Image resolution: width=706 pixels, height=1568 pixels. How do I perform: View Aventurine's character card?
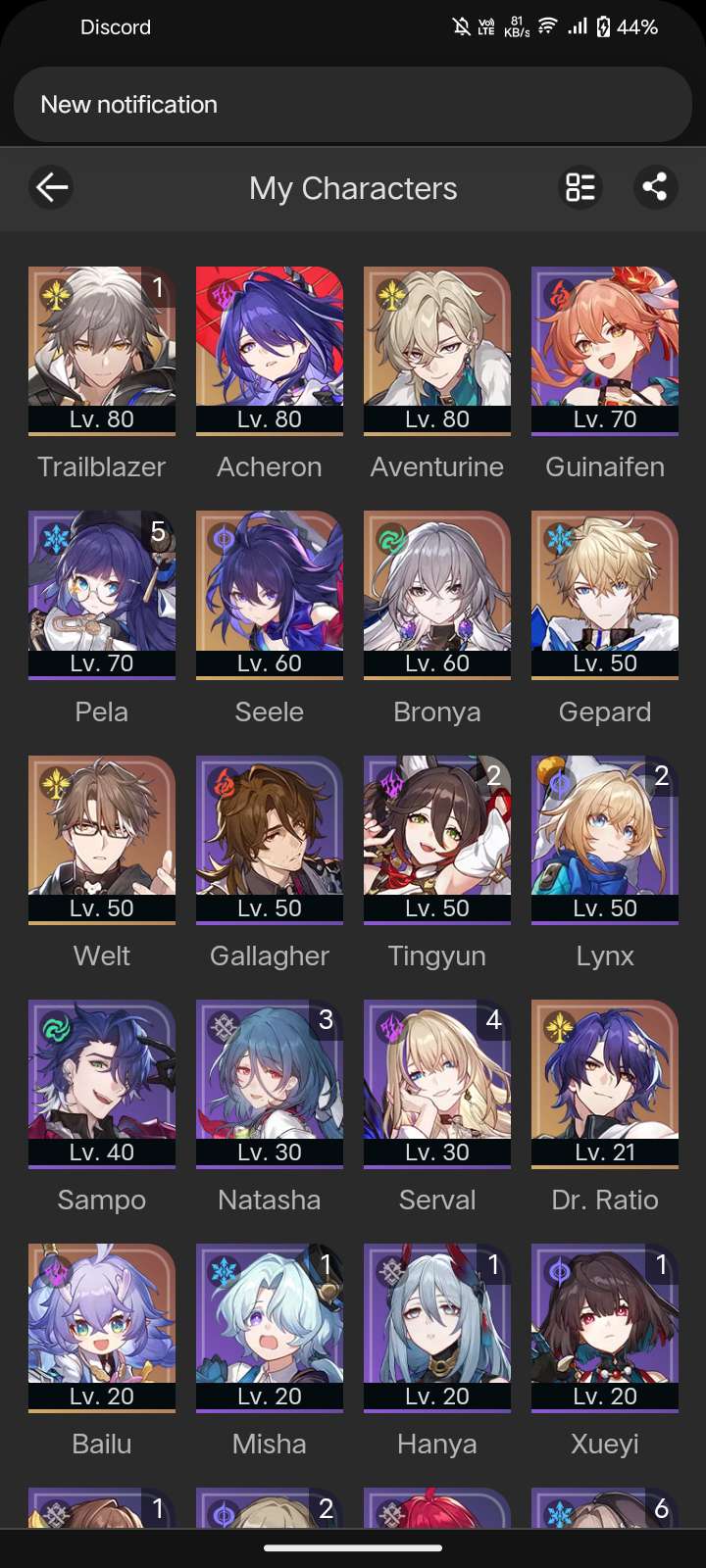437,351
